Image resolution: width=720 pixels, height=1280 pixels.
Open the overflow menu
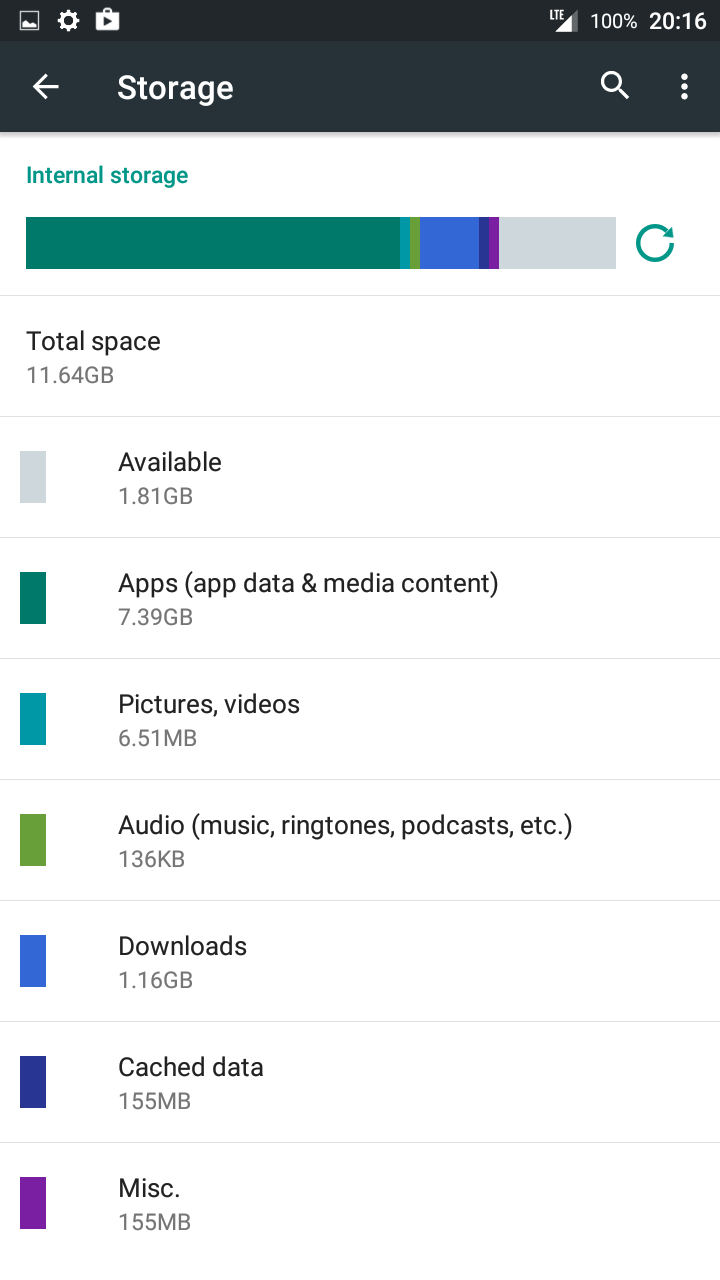point(684,87)
